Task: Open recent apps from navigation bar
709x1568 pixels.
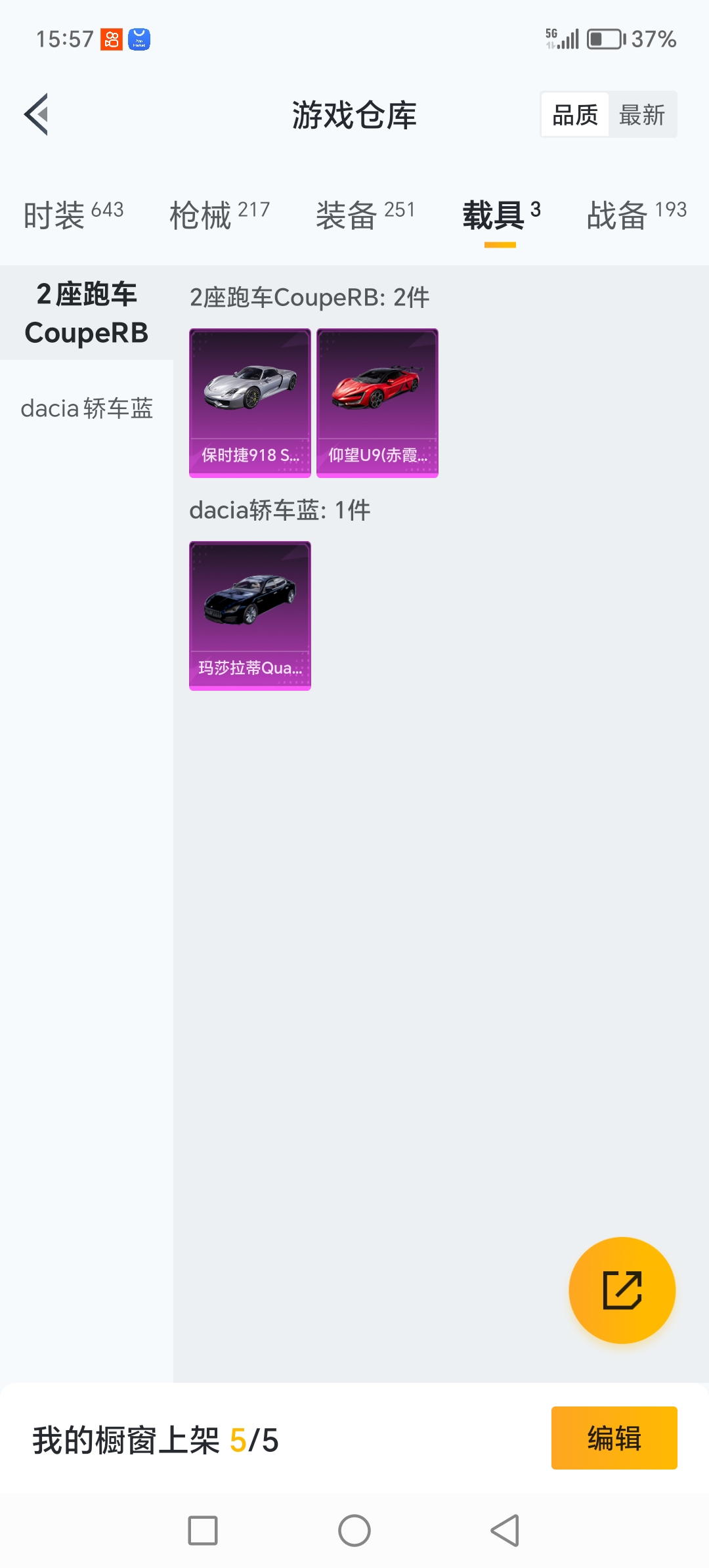Action: point(203,1531)
